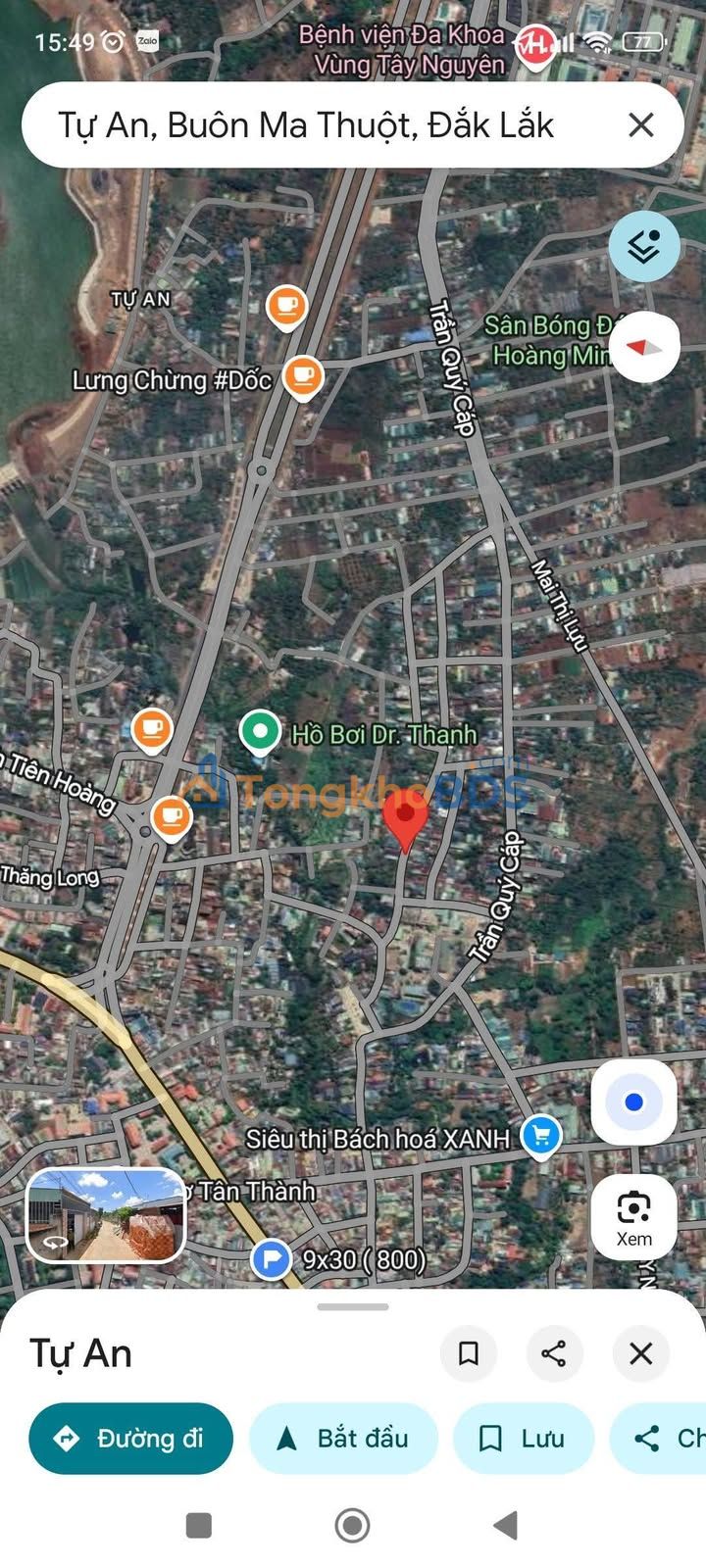The width and height of the screenshot is (706, 1568).
Task: Save the place with the Lưu chip
Action: pos(523,1439)
